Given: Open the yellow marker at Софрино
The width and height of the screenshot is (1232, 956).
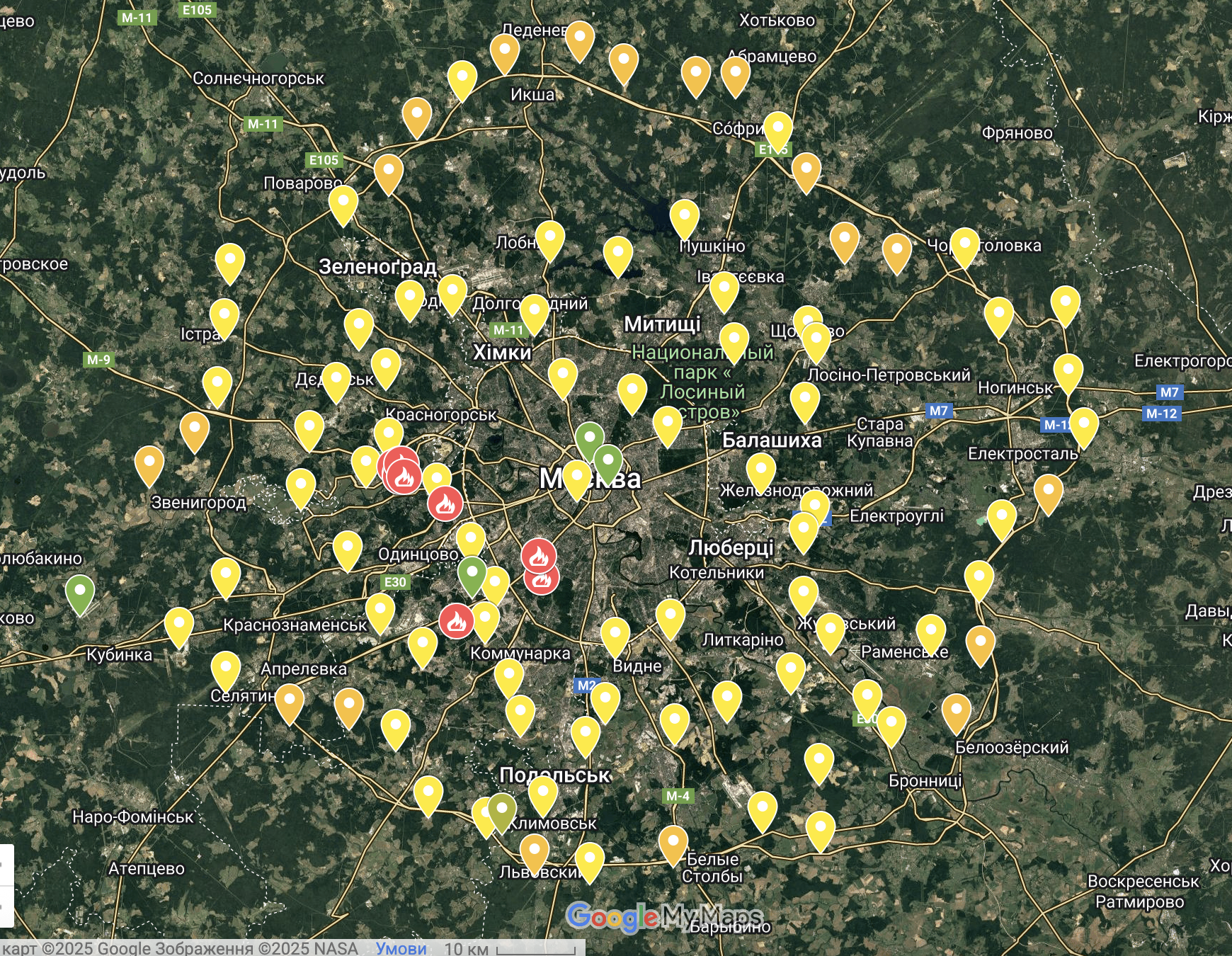Looking at the screenshot, I should 777,130.
